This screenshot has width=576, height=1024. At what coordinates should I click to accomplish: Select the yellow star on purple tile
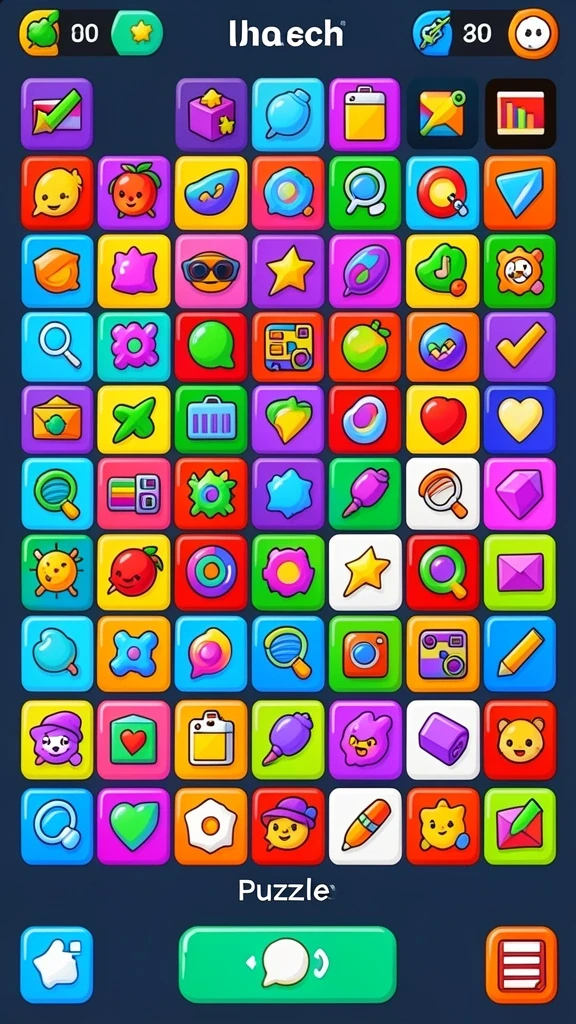click(x=288, y=271)
